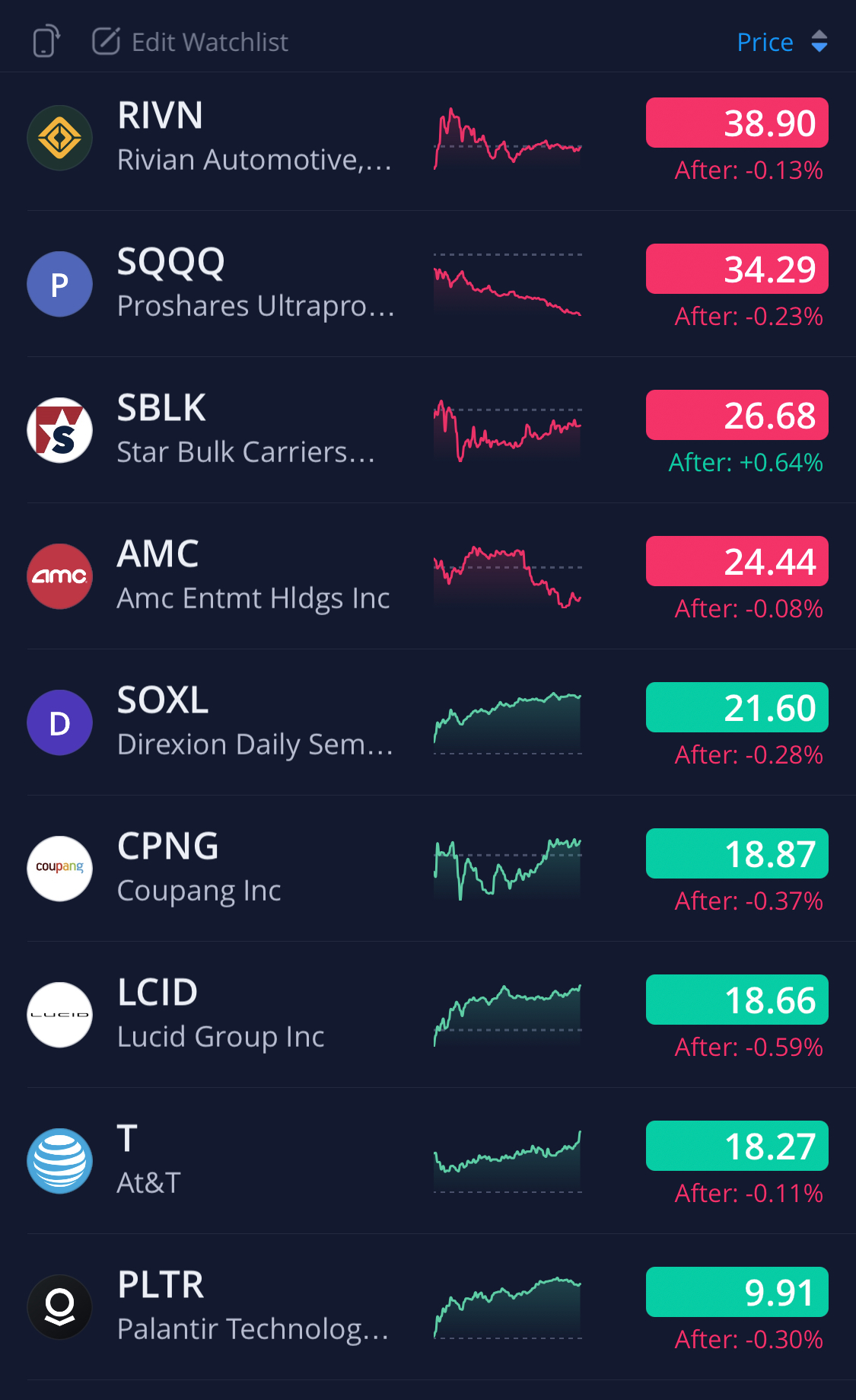856x1400 pixels.
Task: Open the RIVN Rivian Automotive row
Action: [x=428, y=139]
